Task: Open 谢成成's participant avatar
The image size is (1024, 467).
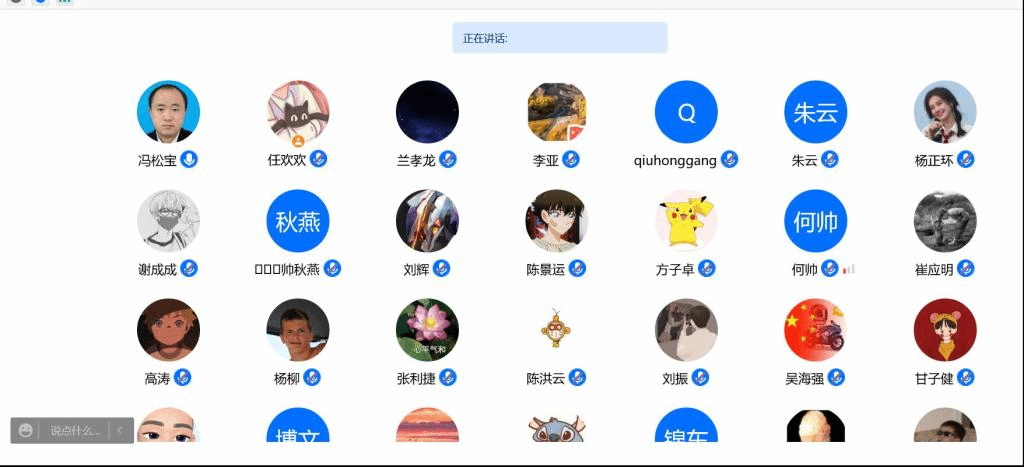Action: pos(168,221)
